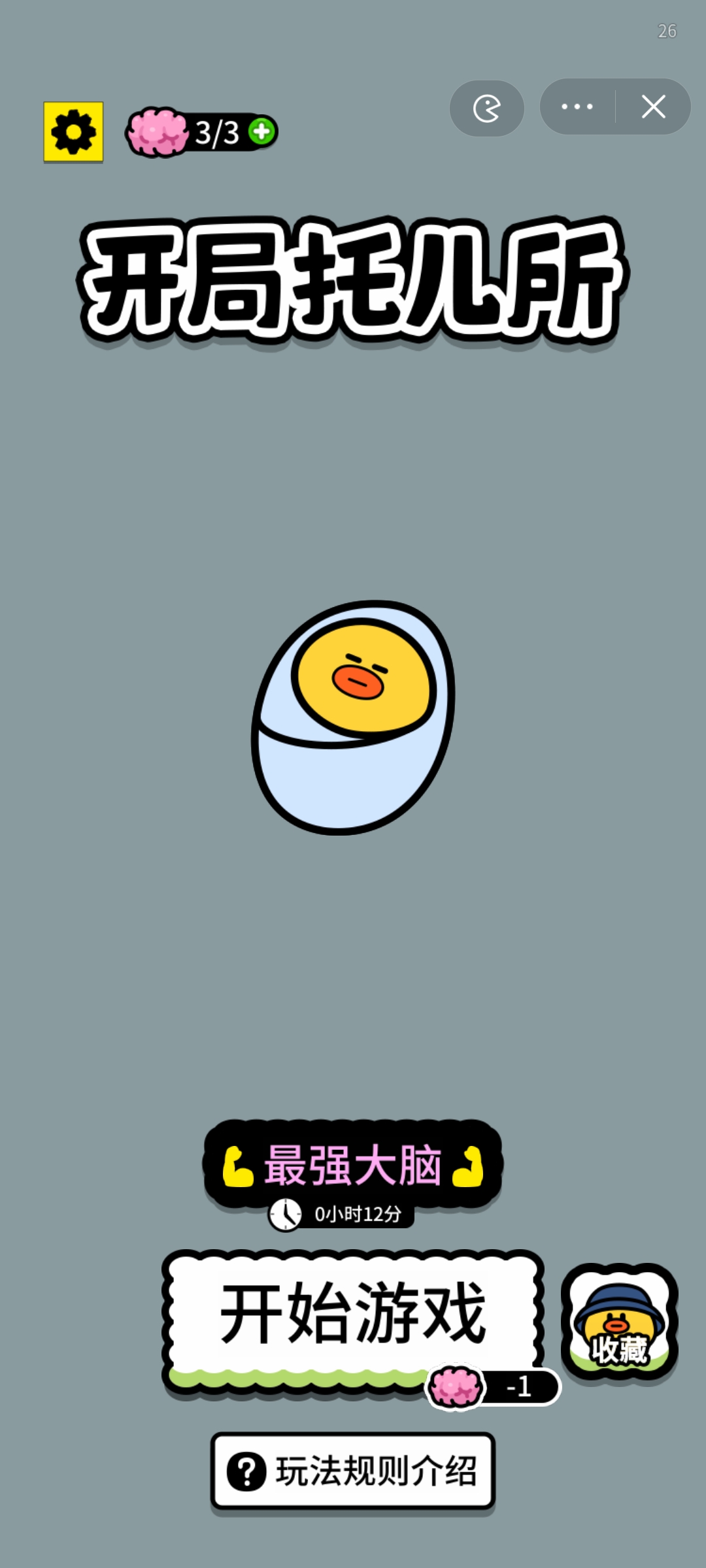706x1568 pixels.
Task: Open the mini-program overflow menu
Action: coord(577,106)
